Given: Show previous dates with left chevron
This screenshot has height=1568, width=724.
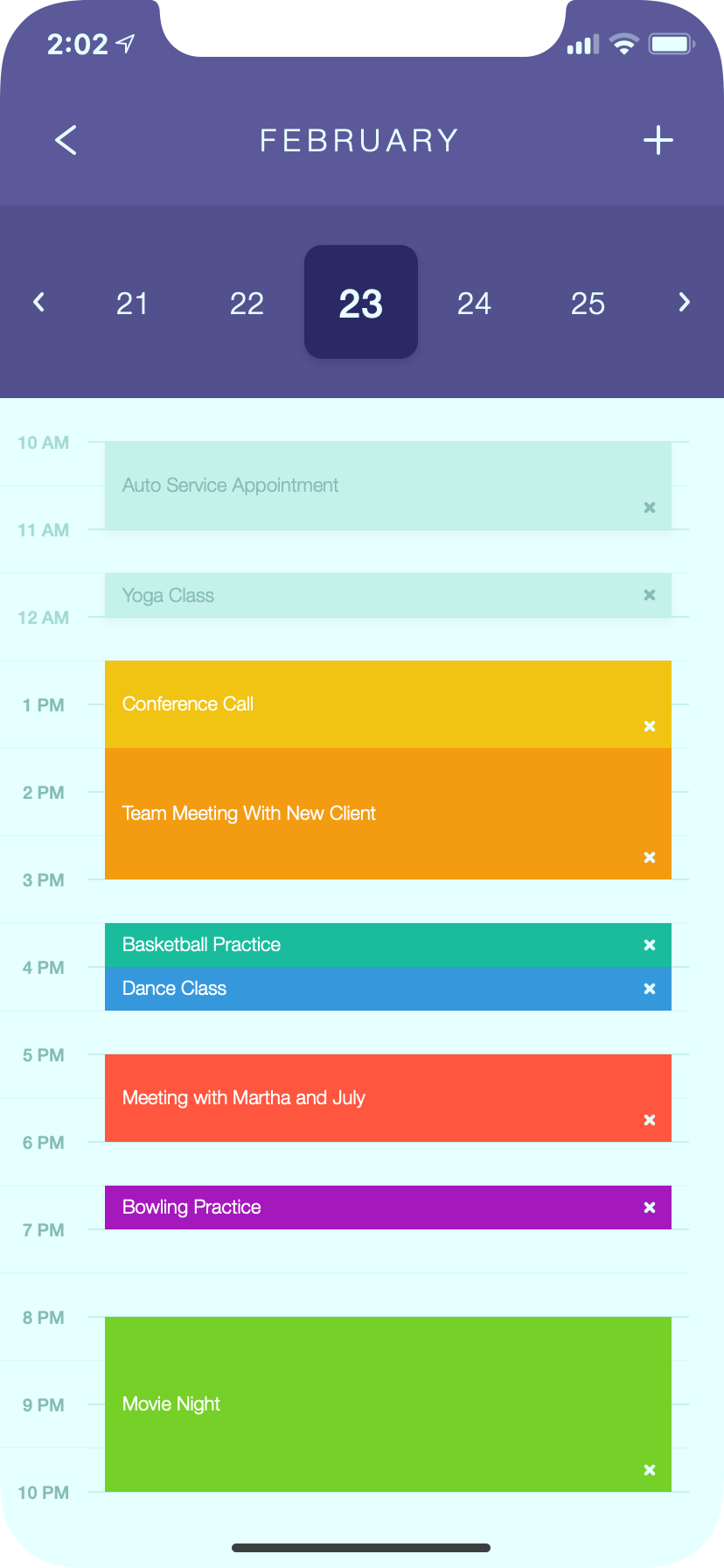Looking at the screenshot, I should pos(38,303).
